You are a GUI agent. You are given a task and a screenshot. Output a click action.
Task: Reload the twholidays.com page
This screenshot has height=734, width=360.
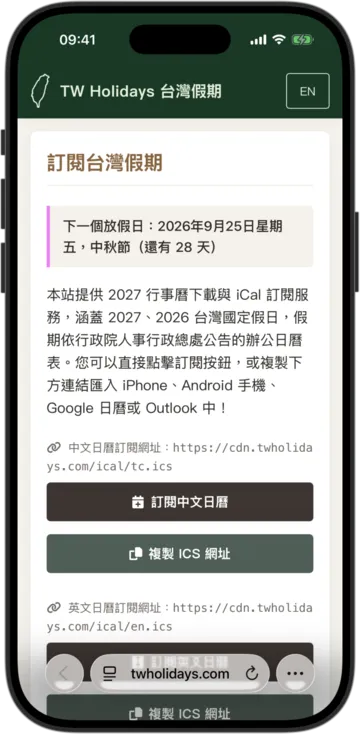click(x=252, y=674)
